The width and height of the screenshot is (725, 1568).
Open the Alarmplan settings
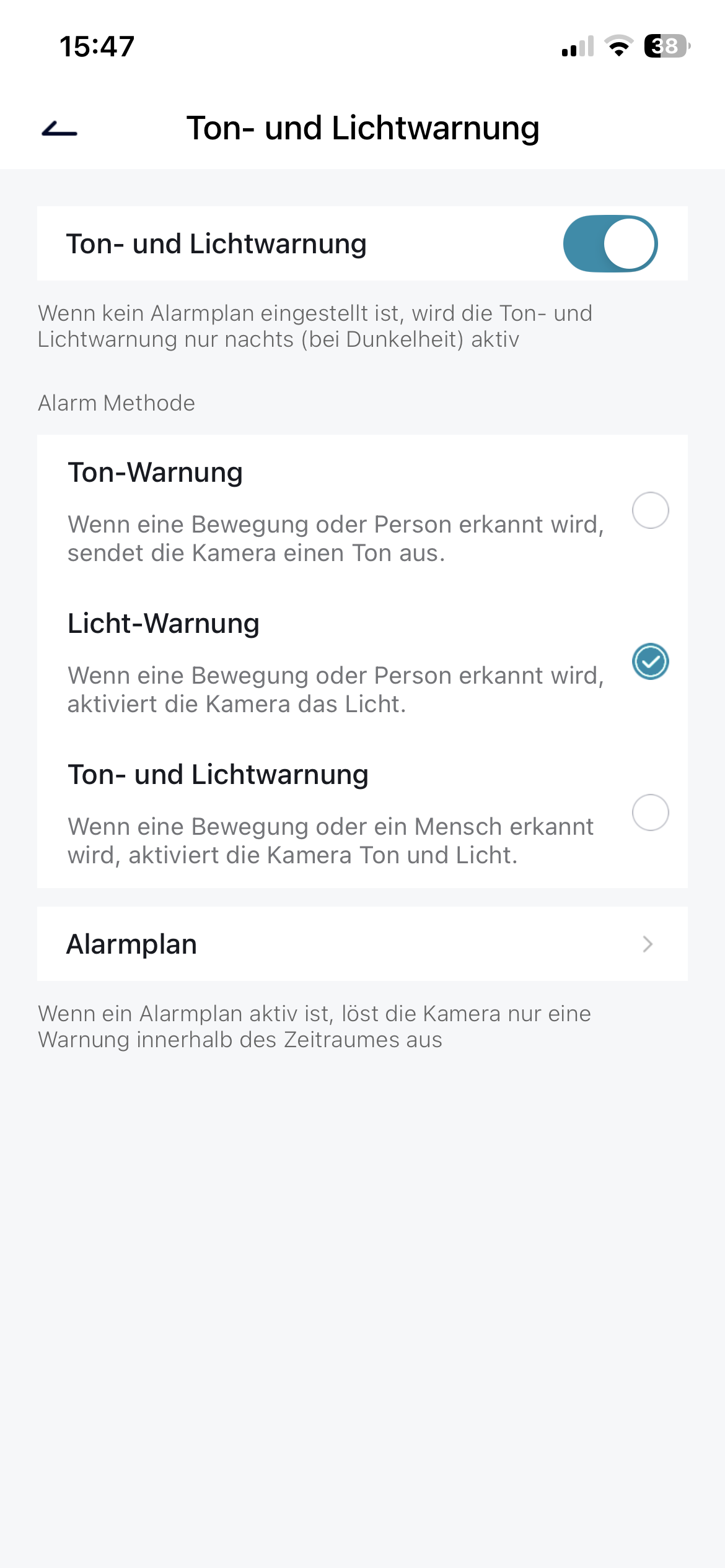362,944
